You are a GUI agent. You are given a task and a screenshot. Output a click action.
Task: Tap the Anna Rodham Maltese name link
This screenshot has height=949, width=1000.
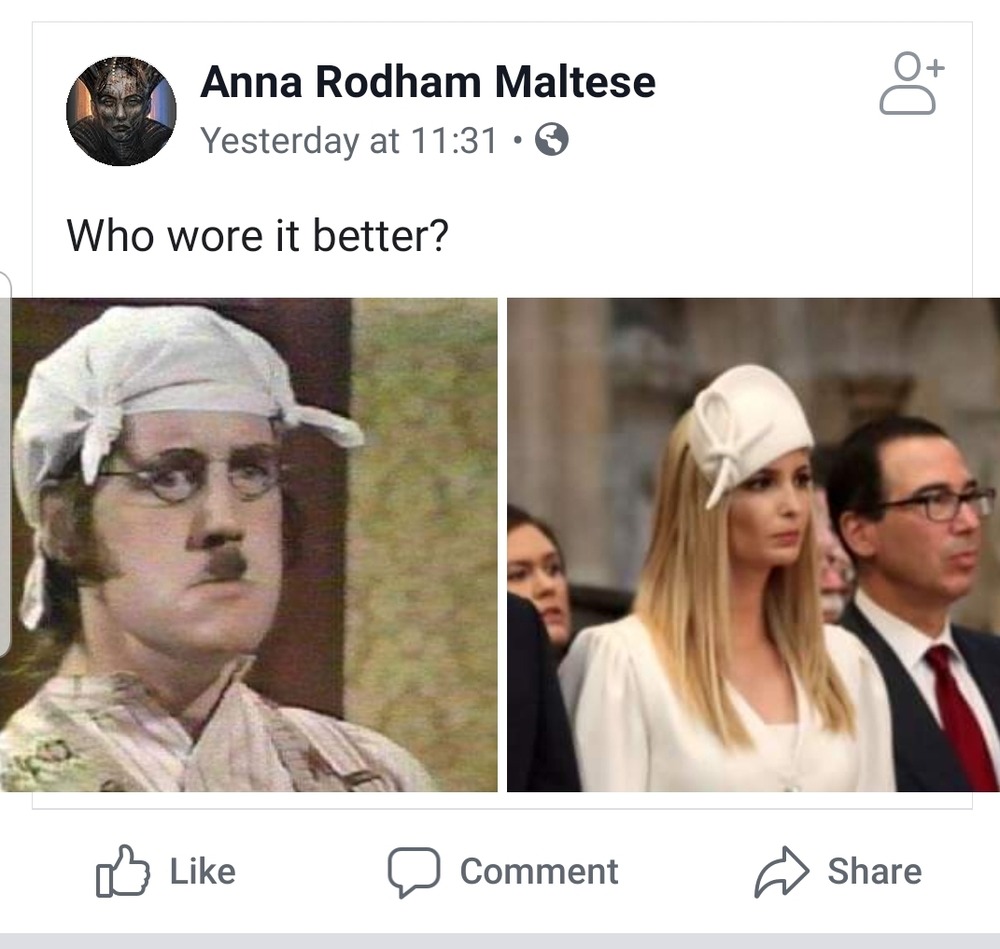coord(427,81)
